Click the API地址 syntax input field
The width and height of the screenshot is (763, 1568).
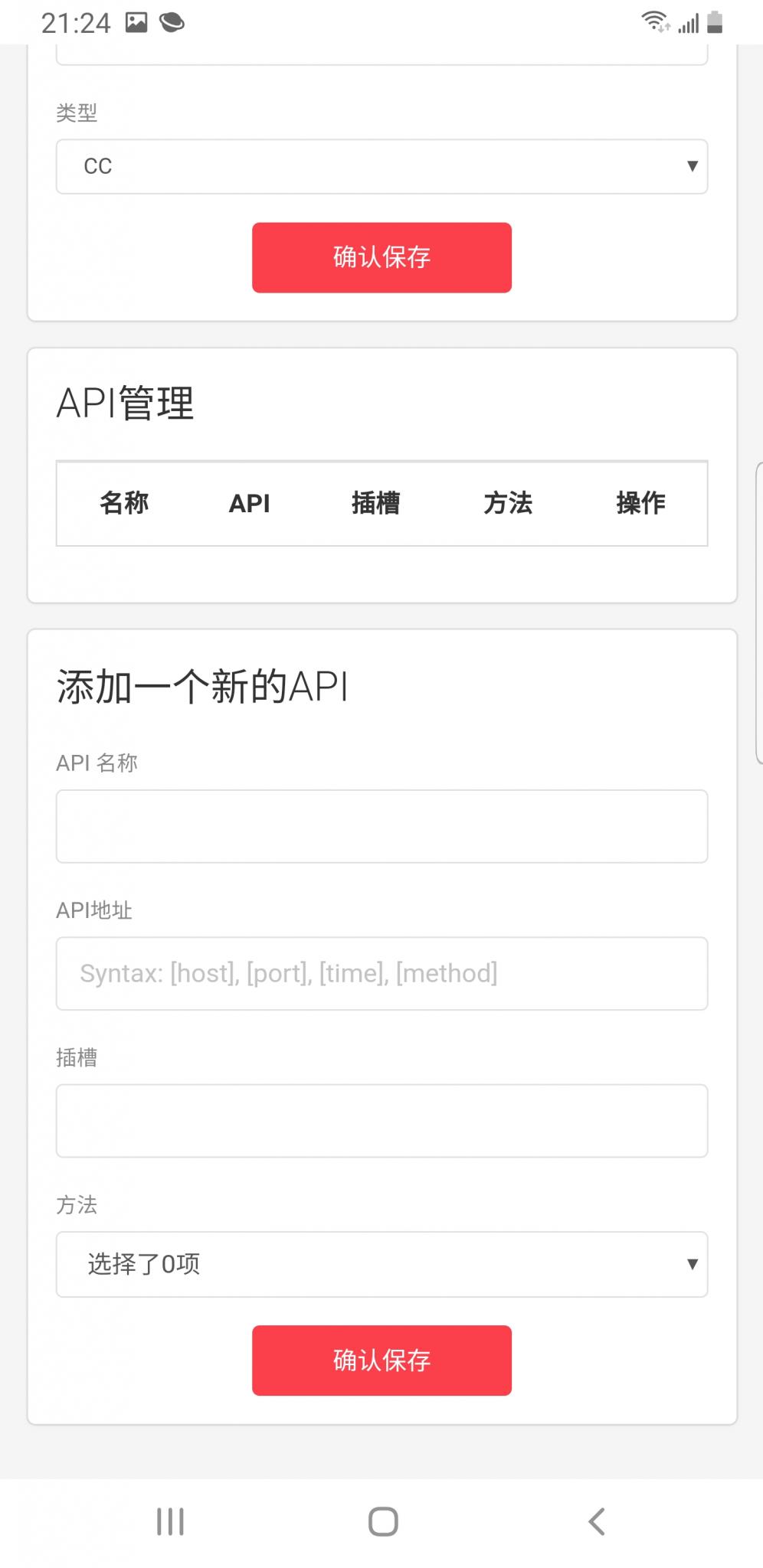coord(381,973)
